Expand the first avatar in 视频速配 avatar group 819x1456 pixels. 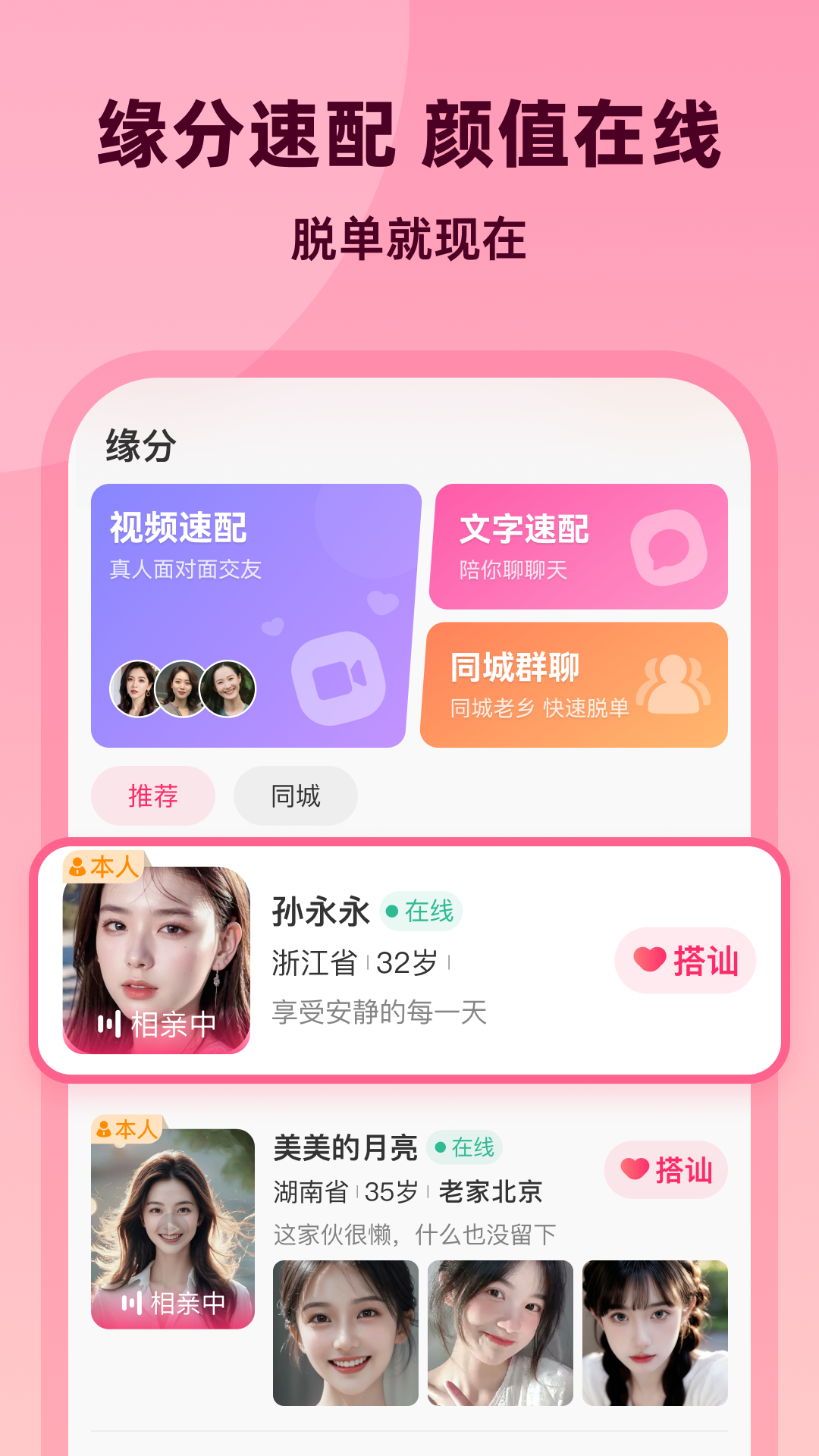133,686
